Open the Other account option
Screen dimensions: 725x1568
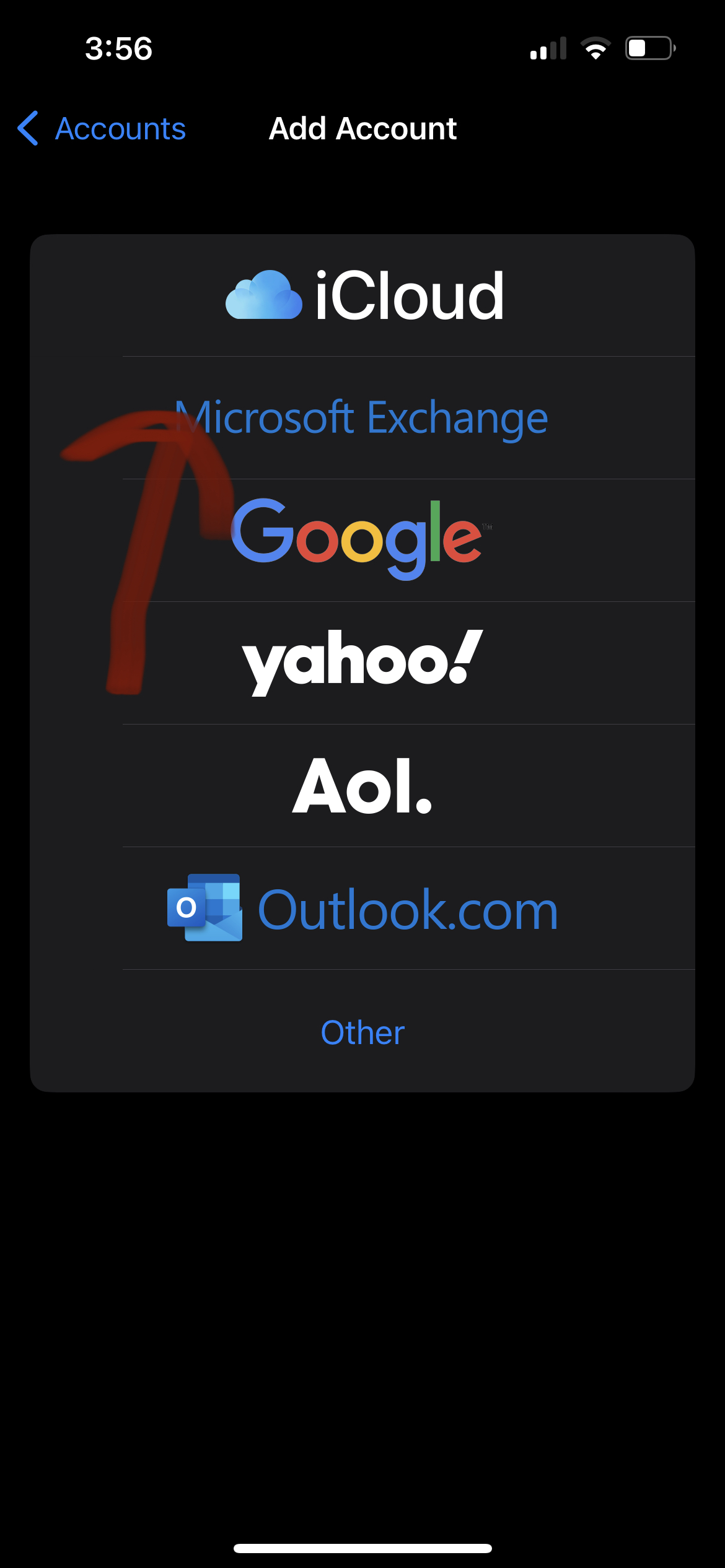tap(362, 1031)
